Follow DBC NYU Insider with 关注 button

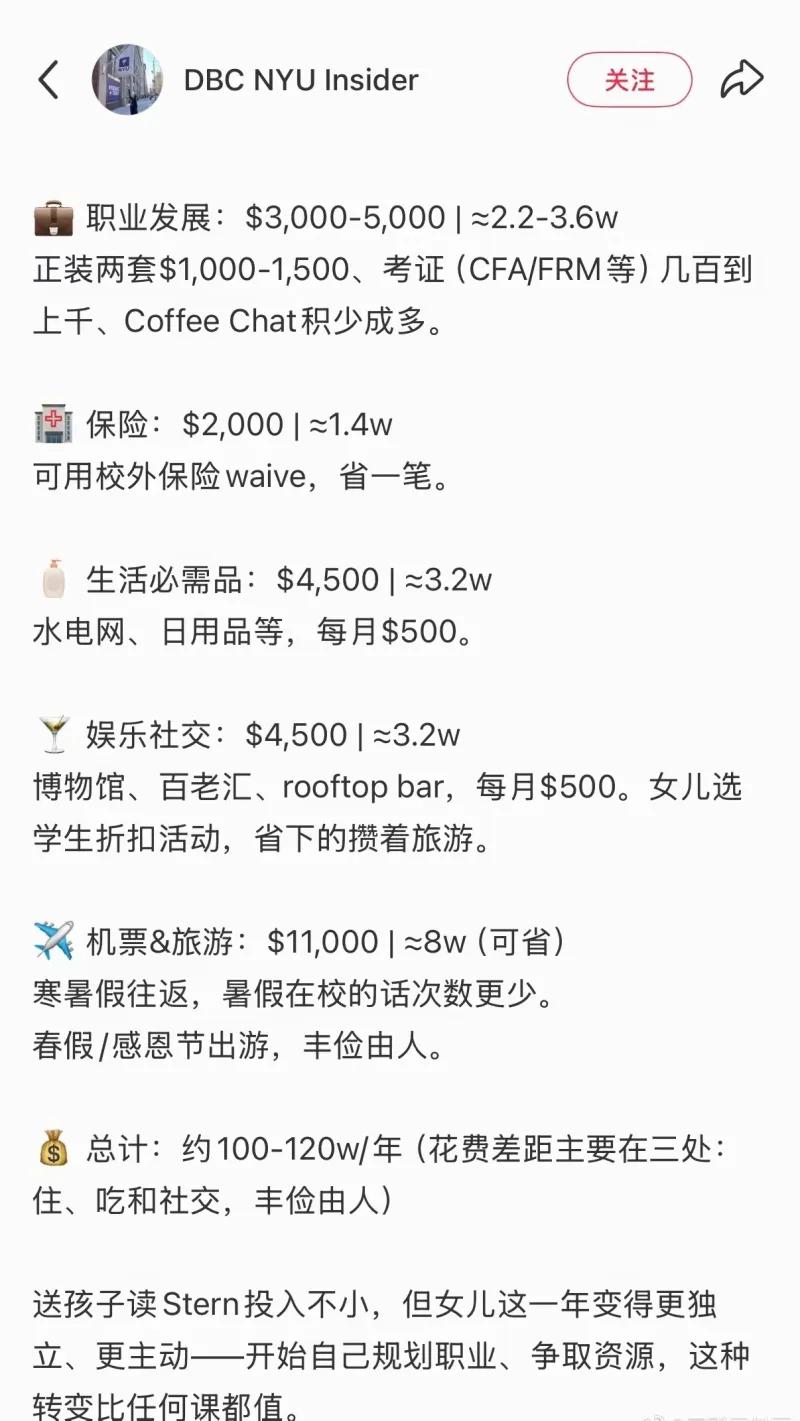[x=629, y=80]
